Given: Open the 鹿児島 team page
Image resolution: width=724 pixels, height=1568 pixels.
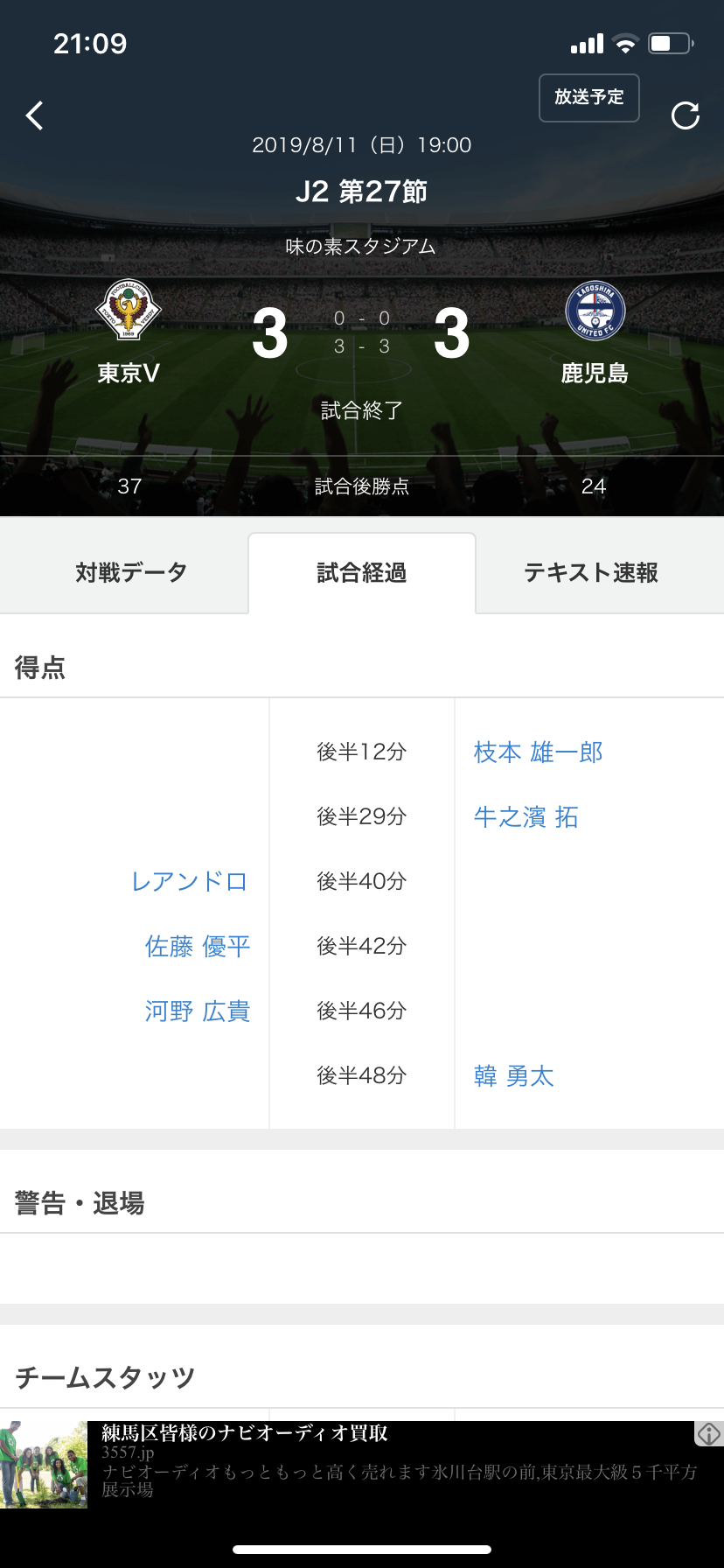Looking at the screenshot, I should 595,332.
